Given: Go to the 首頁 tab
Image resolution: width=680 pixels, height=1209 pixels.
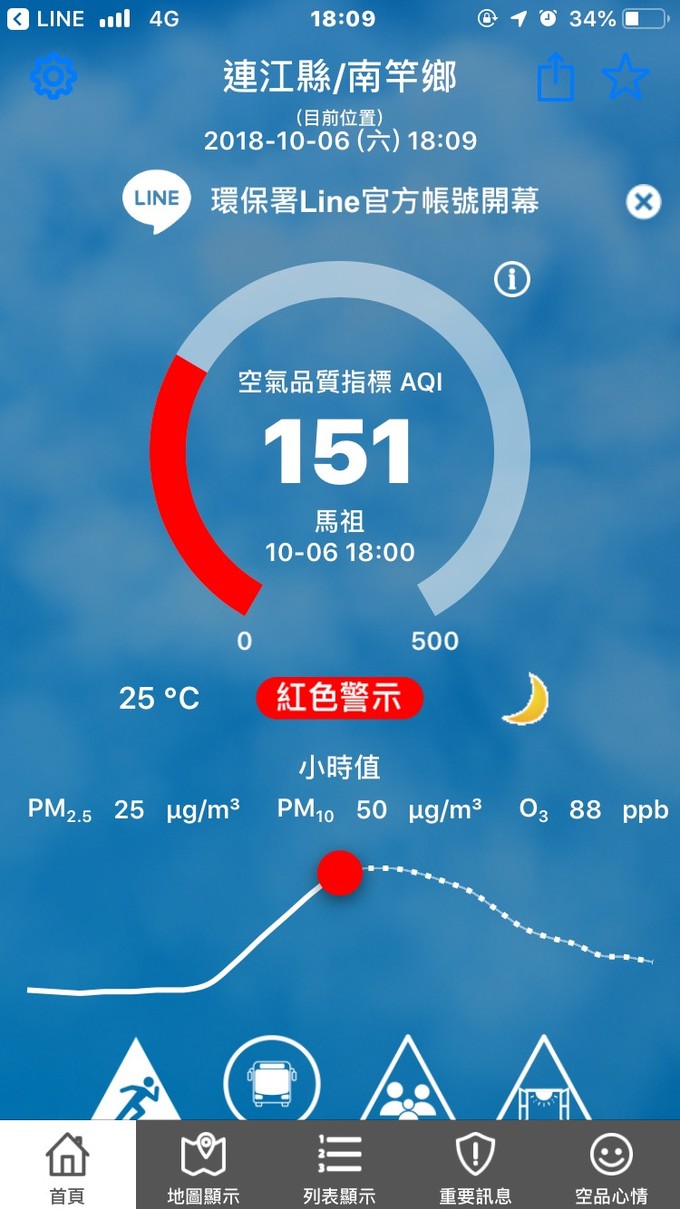Looking at the screenshot, I should 67,1166.
